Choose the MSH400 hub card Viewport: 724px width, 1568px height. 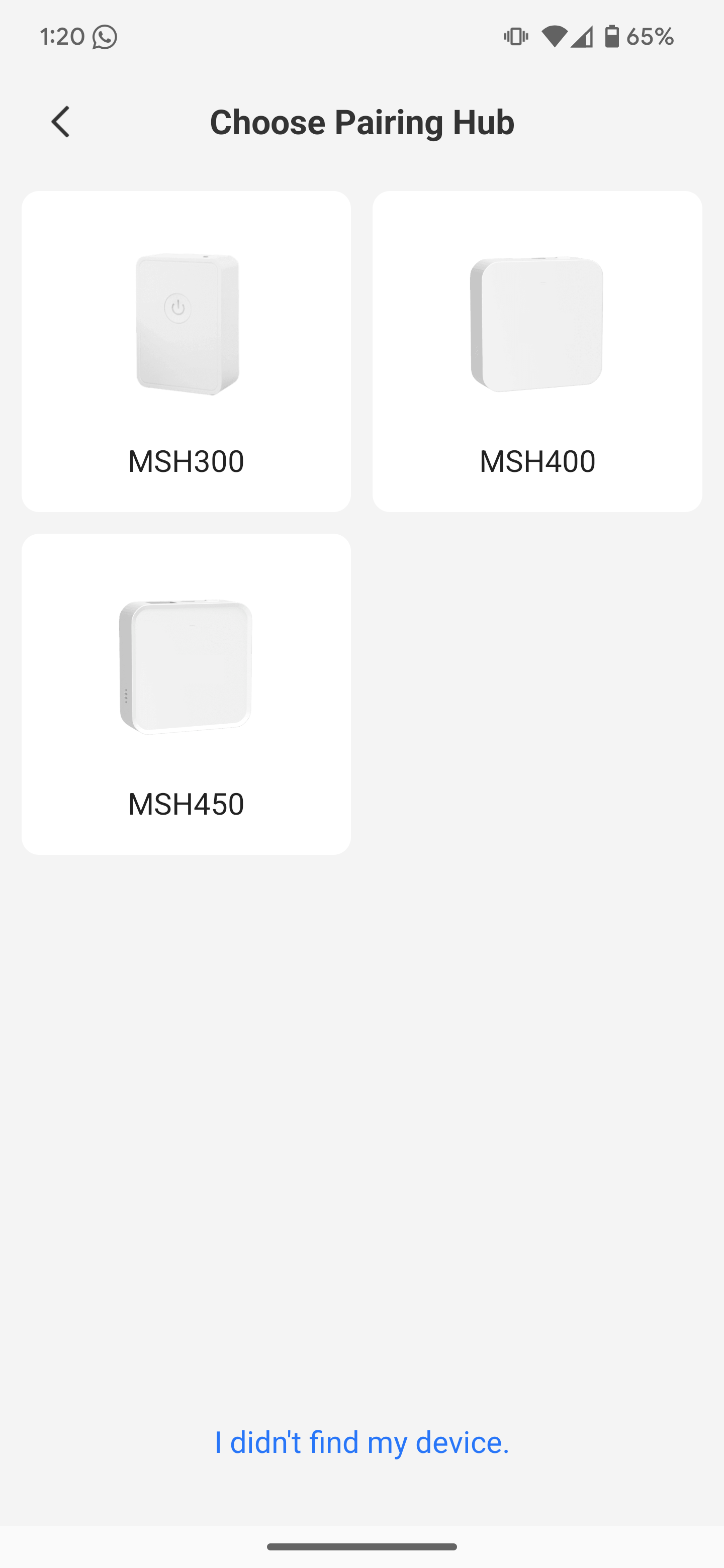click(537, 351)
